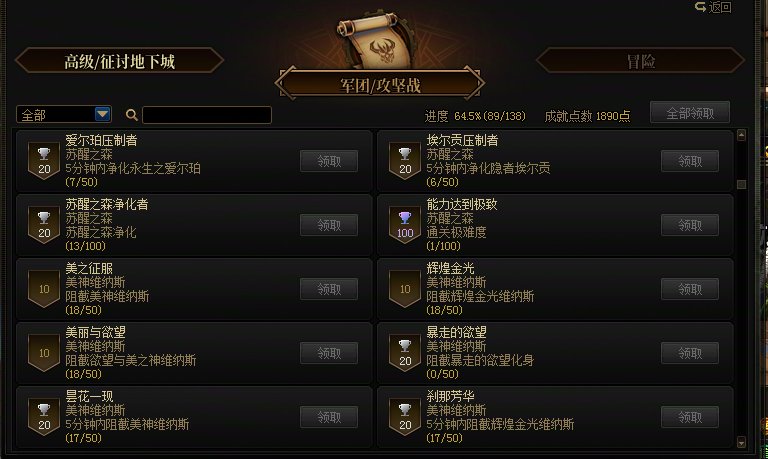Claim reward for 辉煌金光

pyautogui.click(x=689, y=289)
